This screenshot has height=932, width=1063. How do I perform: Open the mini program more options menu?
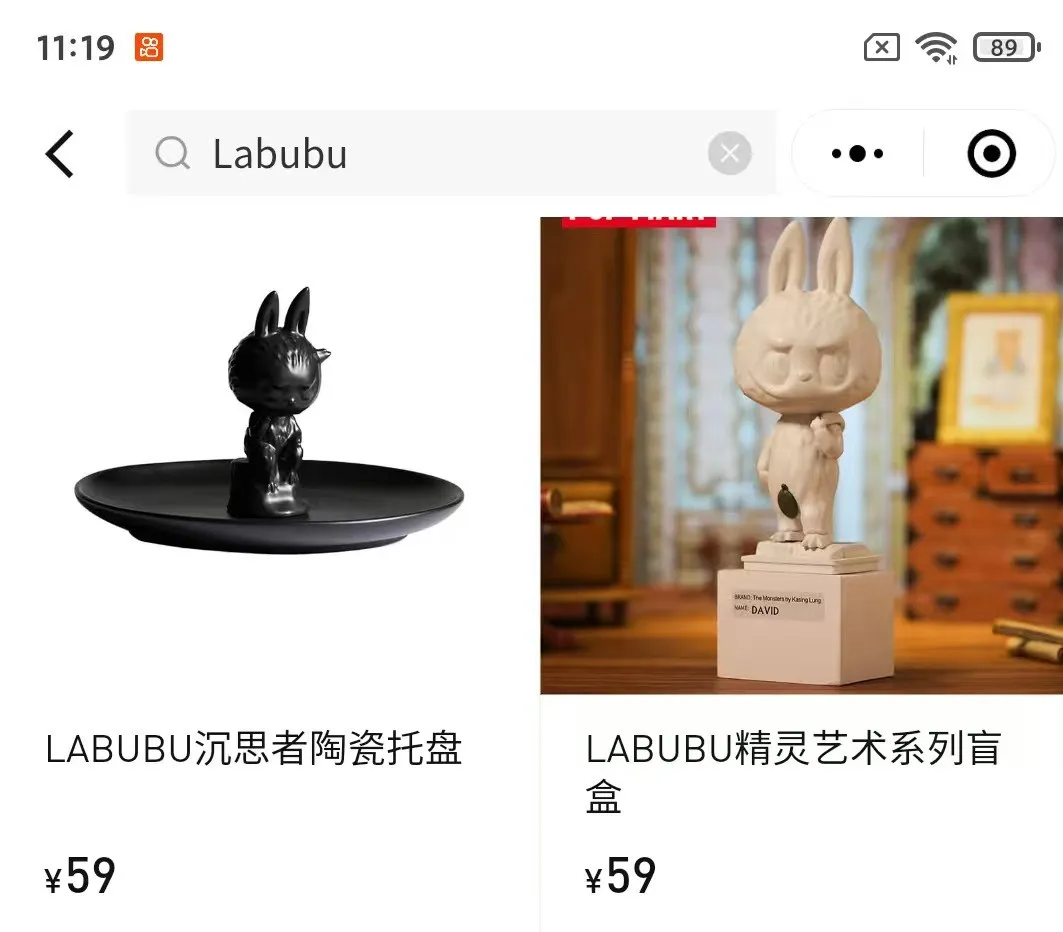click(857, 154)
